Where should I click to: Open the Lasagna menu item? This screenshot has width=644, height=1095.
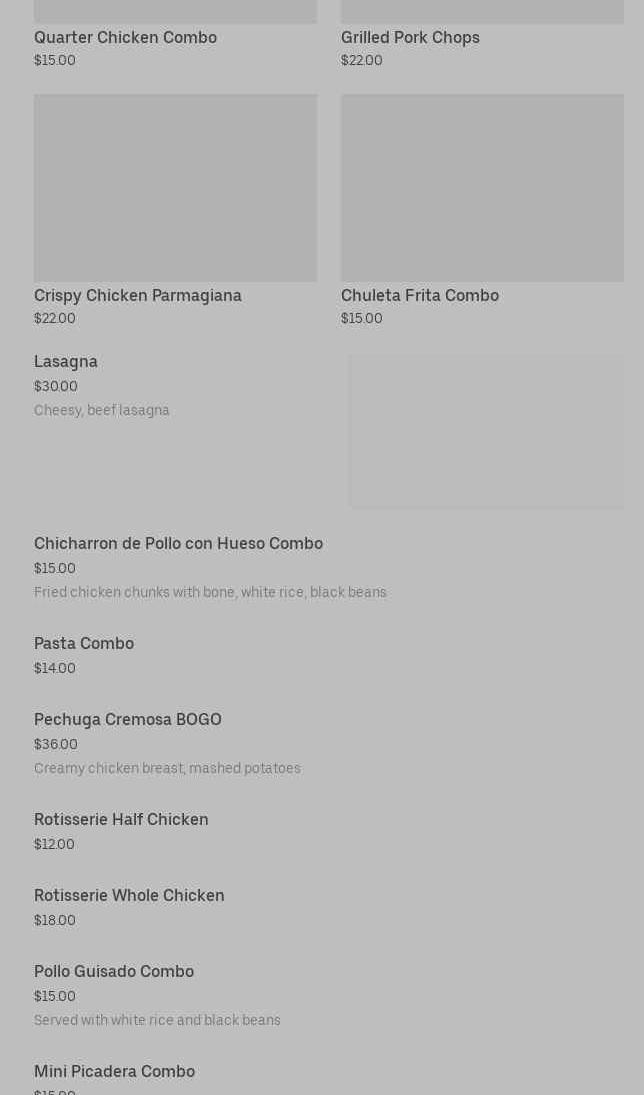(x=66, y=362)
